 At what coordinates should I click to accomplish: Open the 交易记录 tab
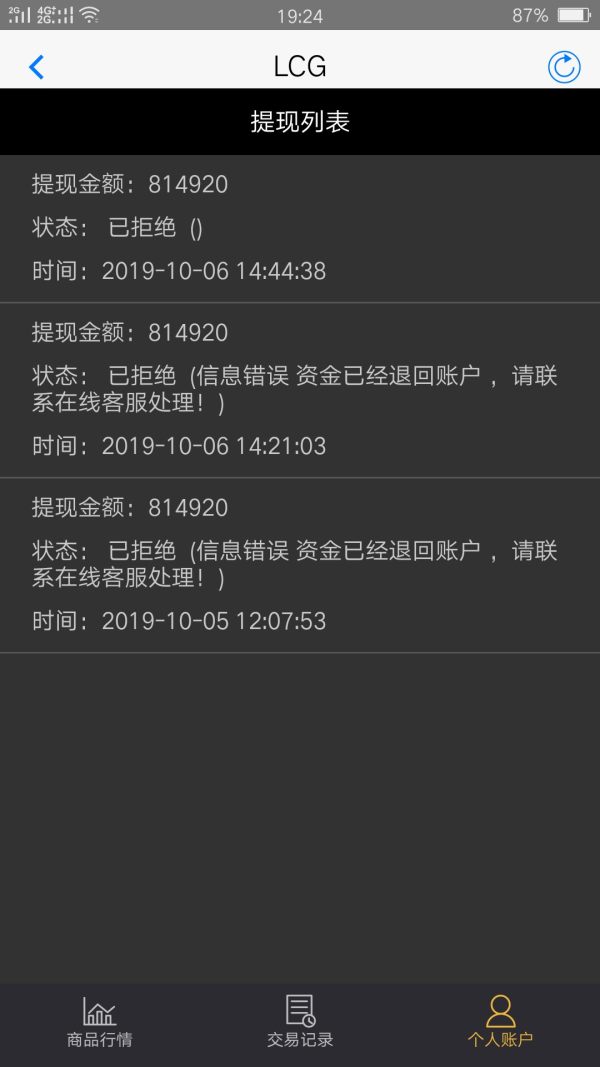pyautogui.click(x=300, y=1022)
